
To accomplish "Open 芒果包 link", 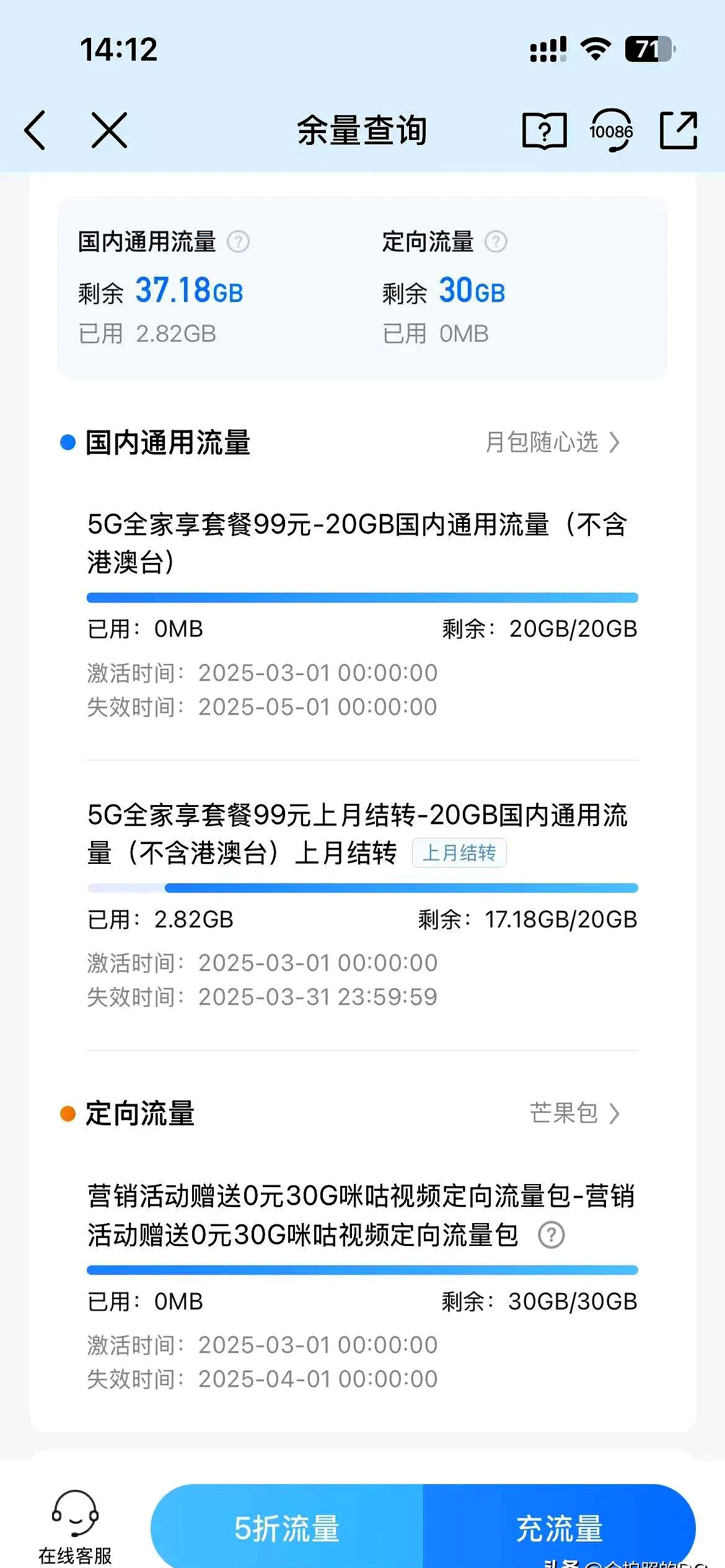I will tap(574, 1113).
